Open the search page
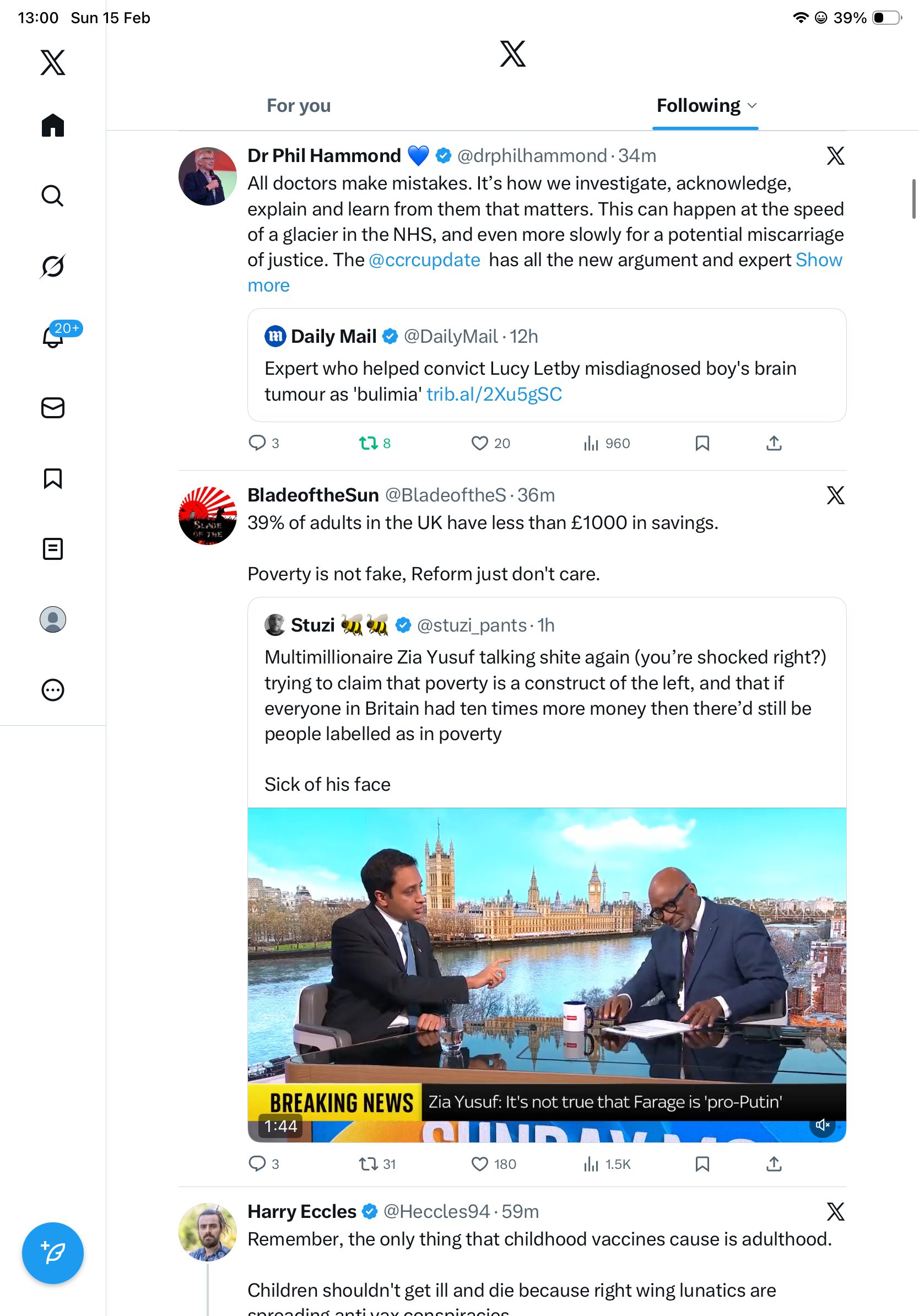The height and width of the screenshot is (1316, 919). click(x=53, y=196)
